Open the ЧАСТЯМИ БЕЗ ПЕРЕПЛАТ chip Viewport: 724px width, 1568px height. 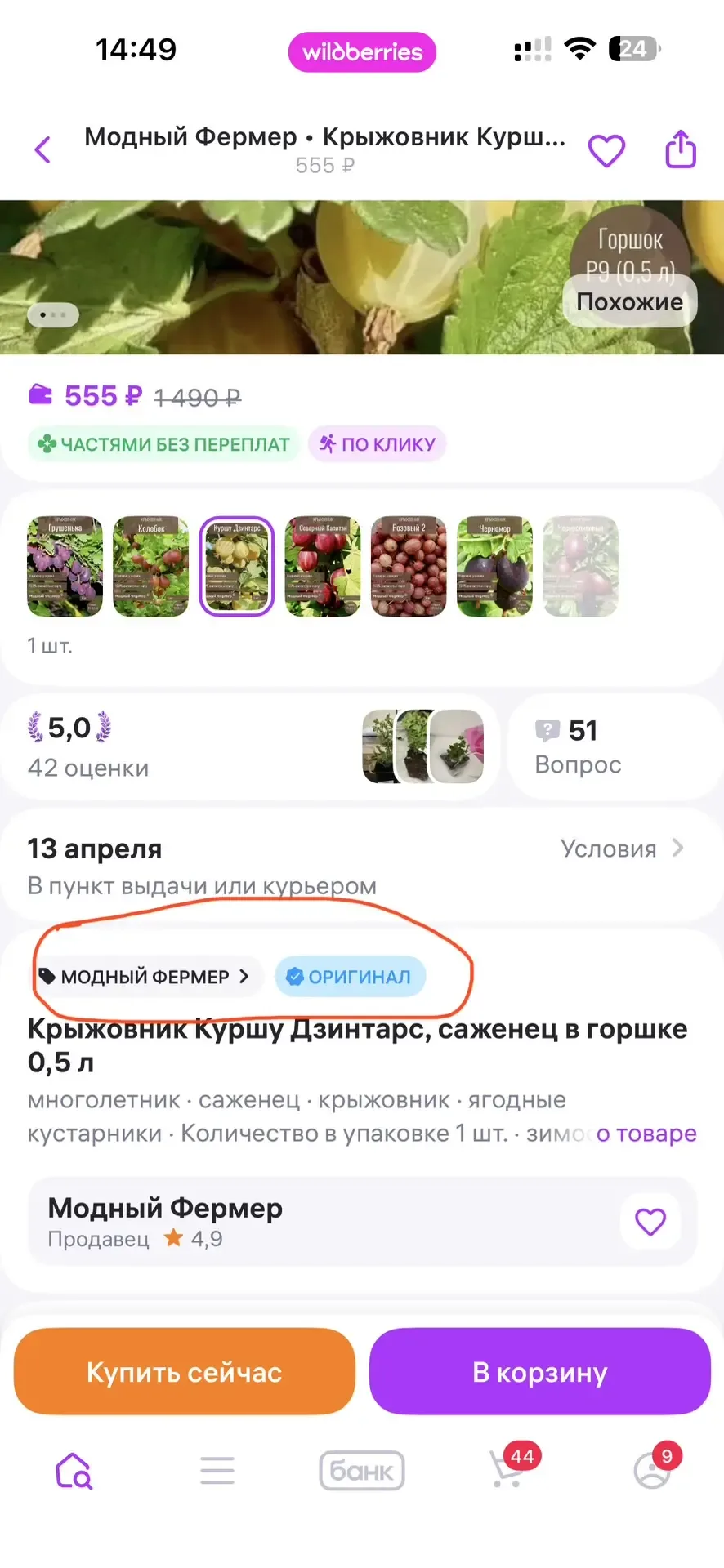pyautogui.click(x=164, y=444)
